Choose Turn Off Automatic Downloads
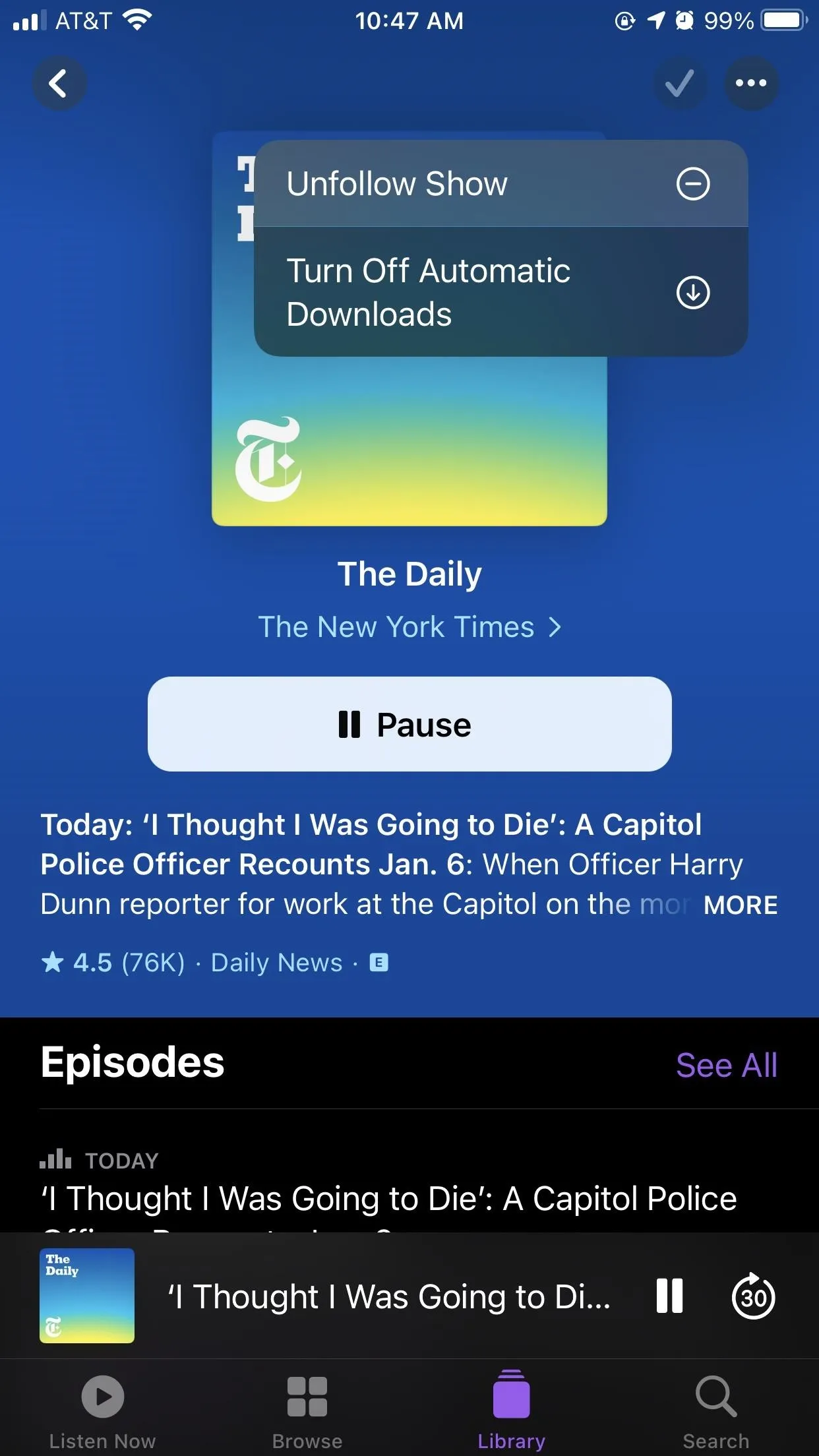 [x=501, y=292]
